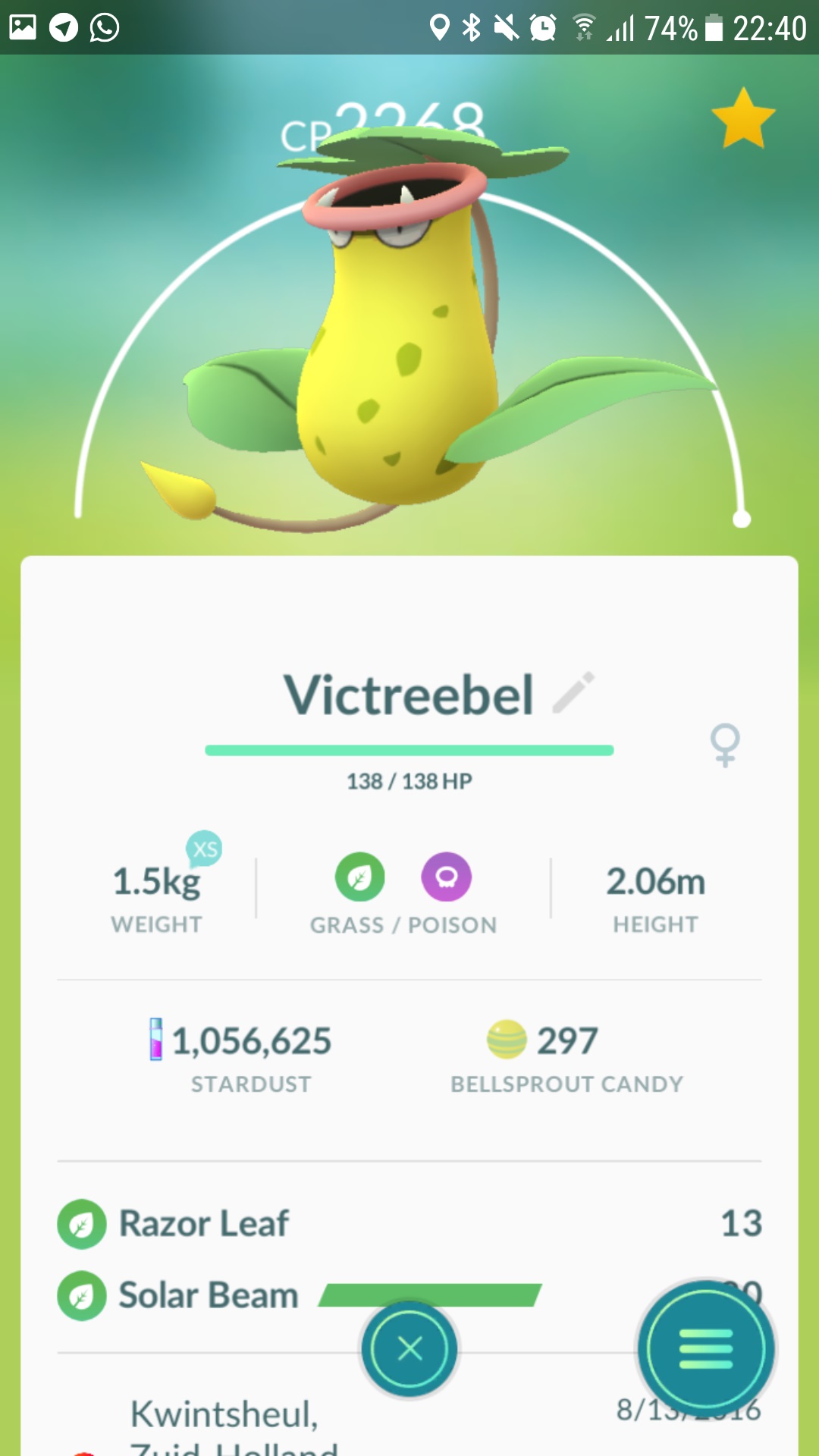Edit Victreebel's nickname with the pencil icon
Image resolution: width=819 pixels, height=1456 pixels.
[x=574, y=692]
